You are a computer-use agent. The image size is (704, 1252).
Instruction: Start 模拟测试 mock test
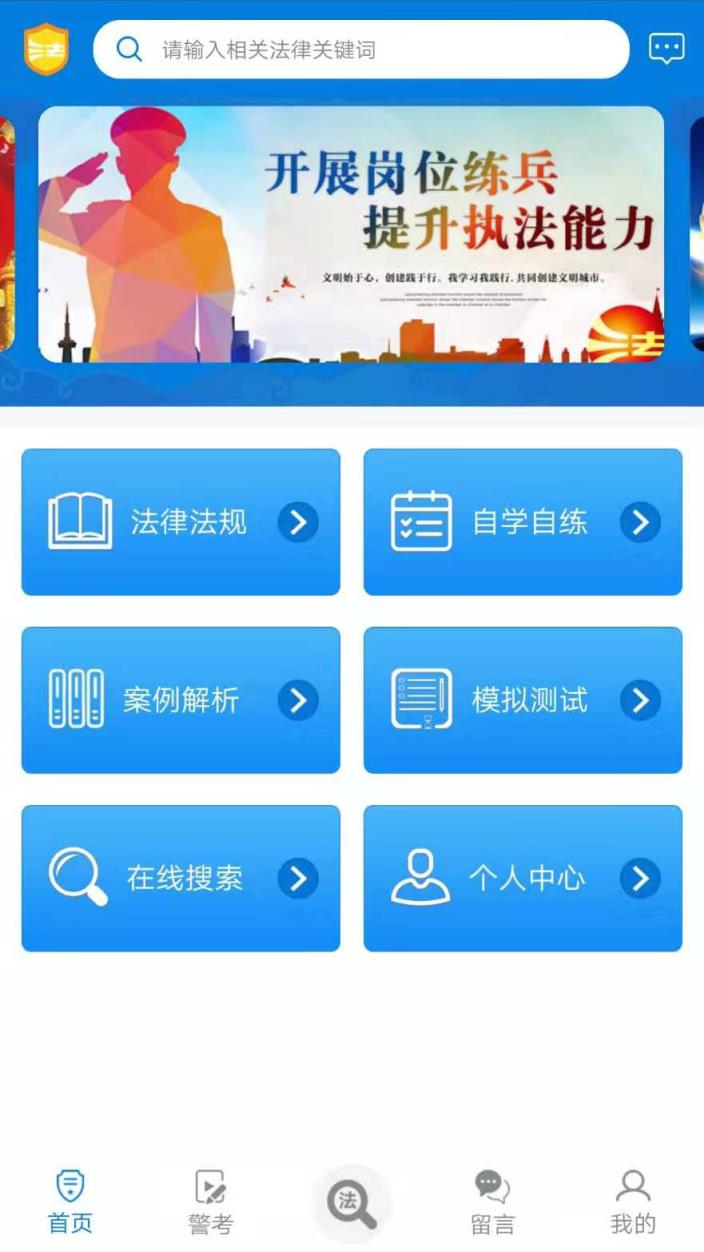(x=523, y=700)
